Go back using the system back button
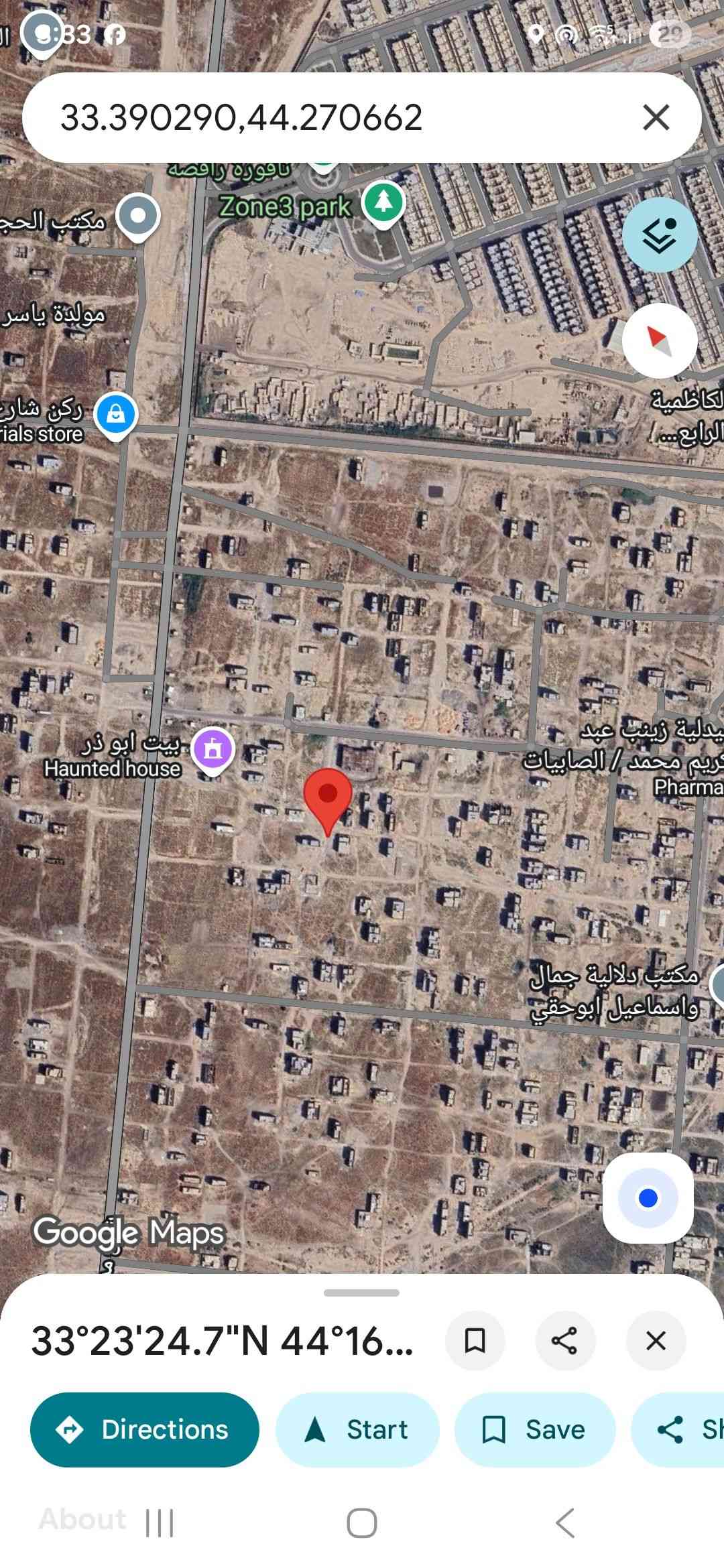This screenshot has height=1568, width=724. click(x=565, y=1523)
